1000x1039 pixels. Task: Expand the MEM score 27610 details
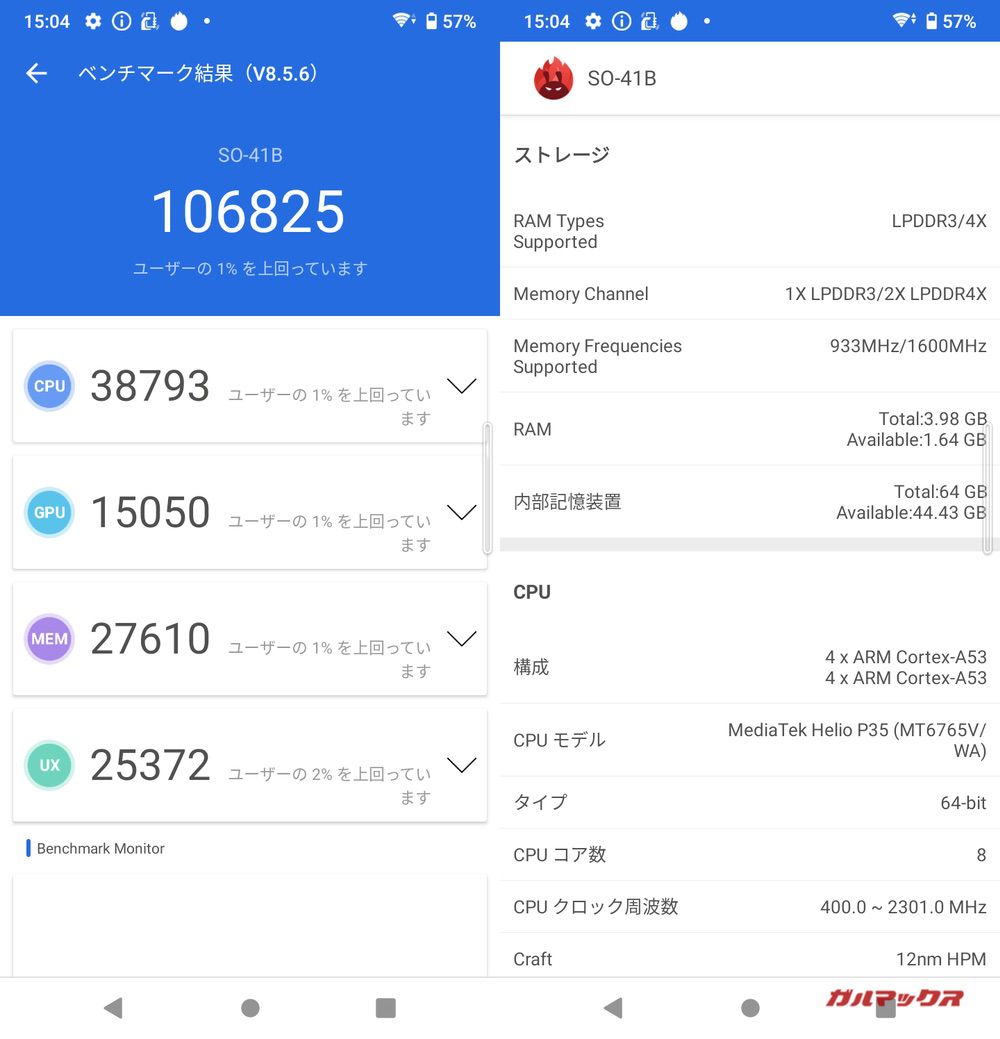coord(461,638)
